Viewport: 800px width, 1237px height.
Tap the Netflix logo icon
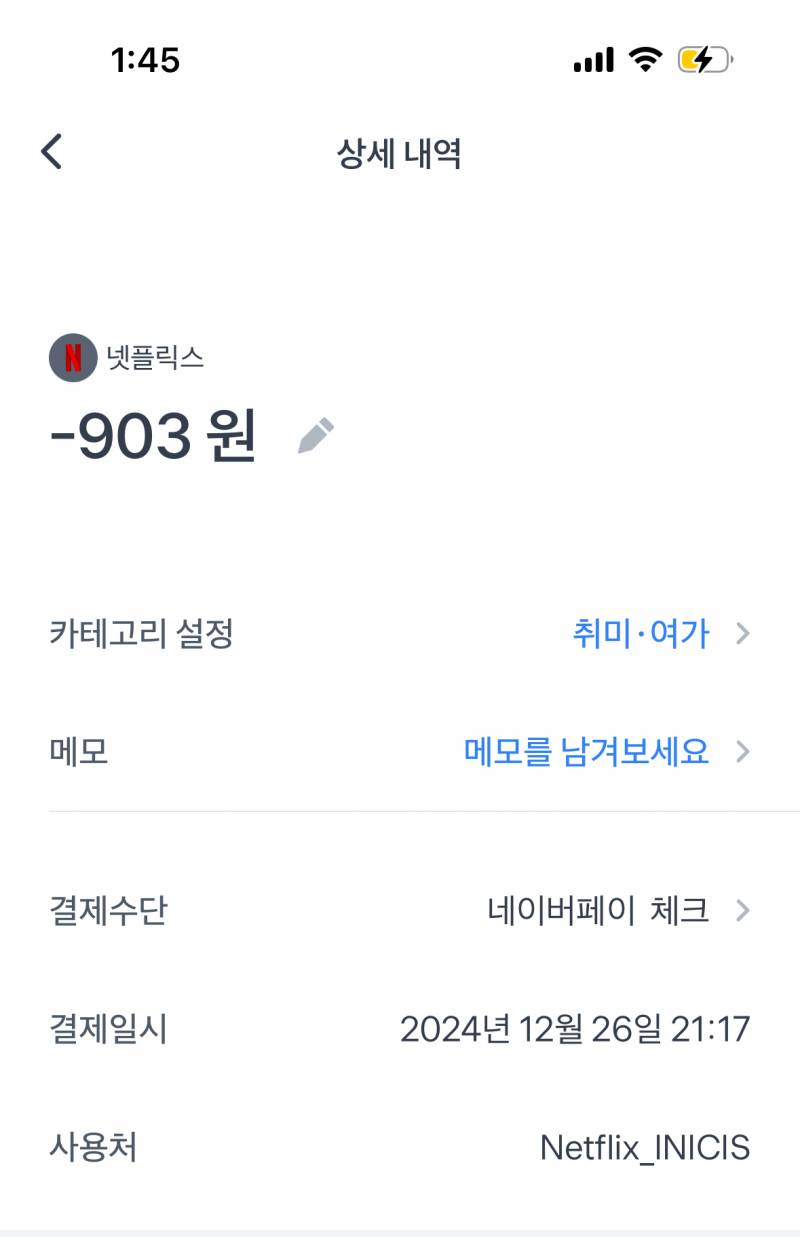click(x=71, y=356)
